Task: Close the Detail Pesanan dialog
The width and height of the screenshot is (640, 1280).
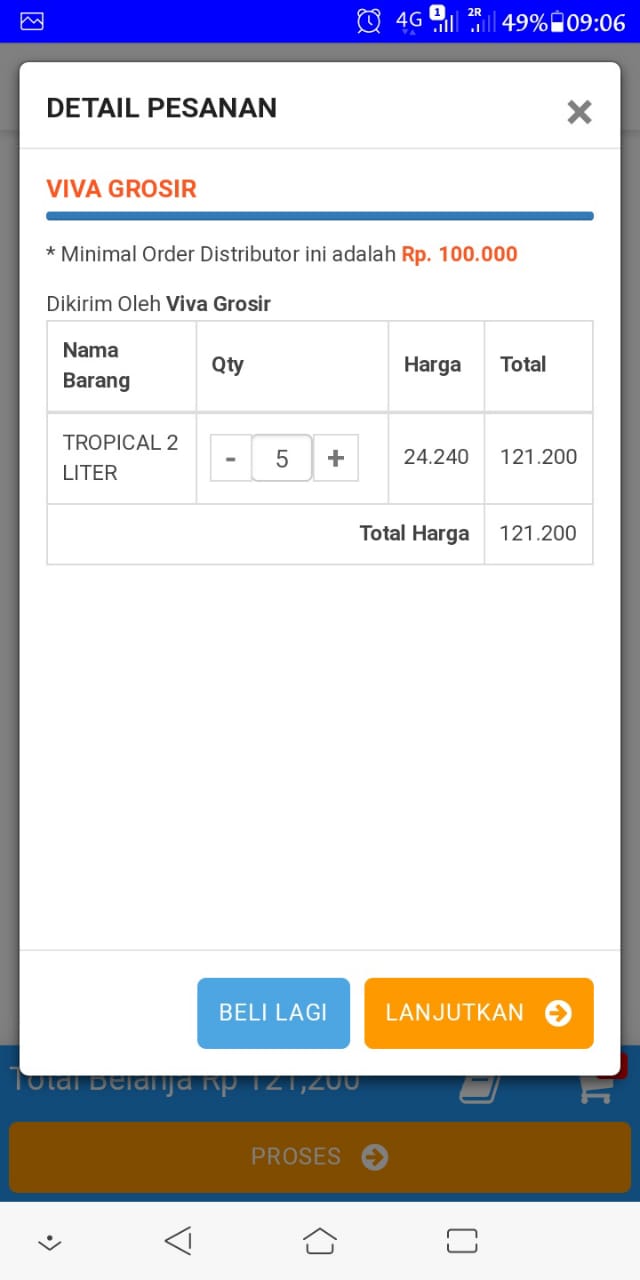Action: (x=579, y=112)
